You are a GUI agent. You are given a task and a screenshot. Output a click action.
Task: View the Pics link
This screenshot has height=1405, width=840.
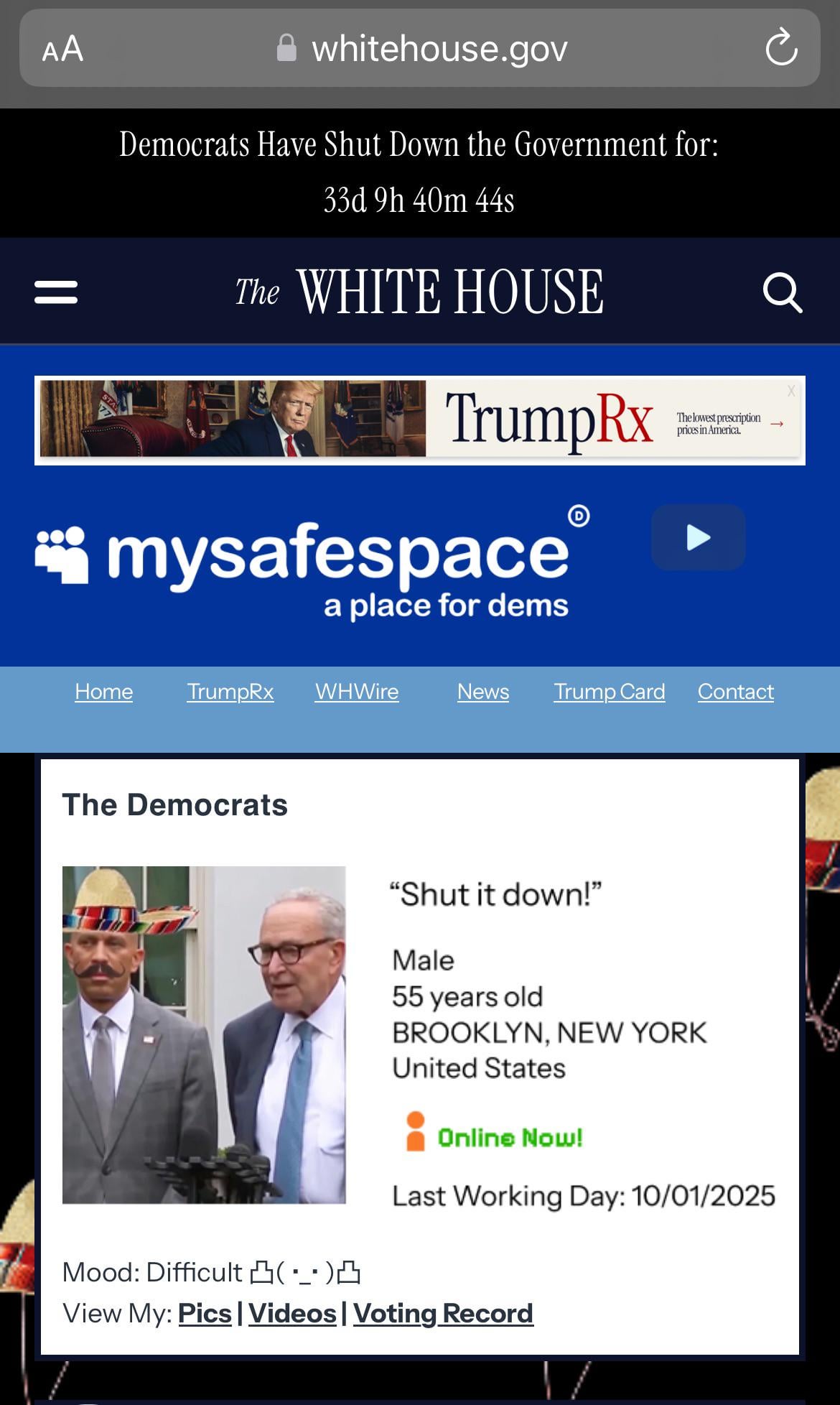tap(205, 1313)
